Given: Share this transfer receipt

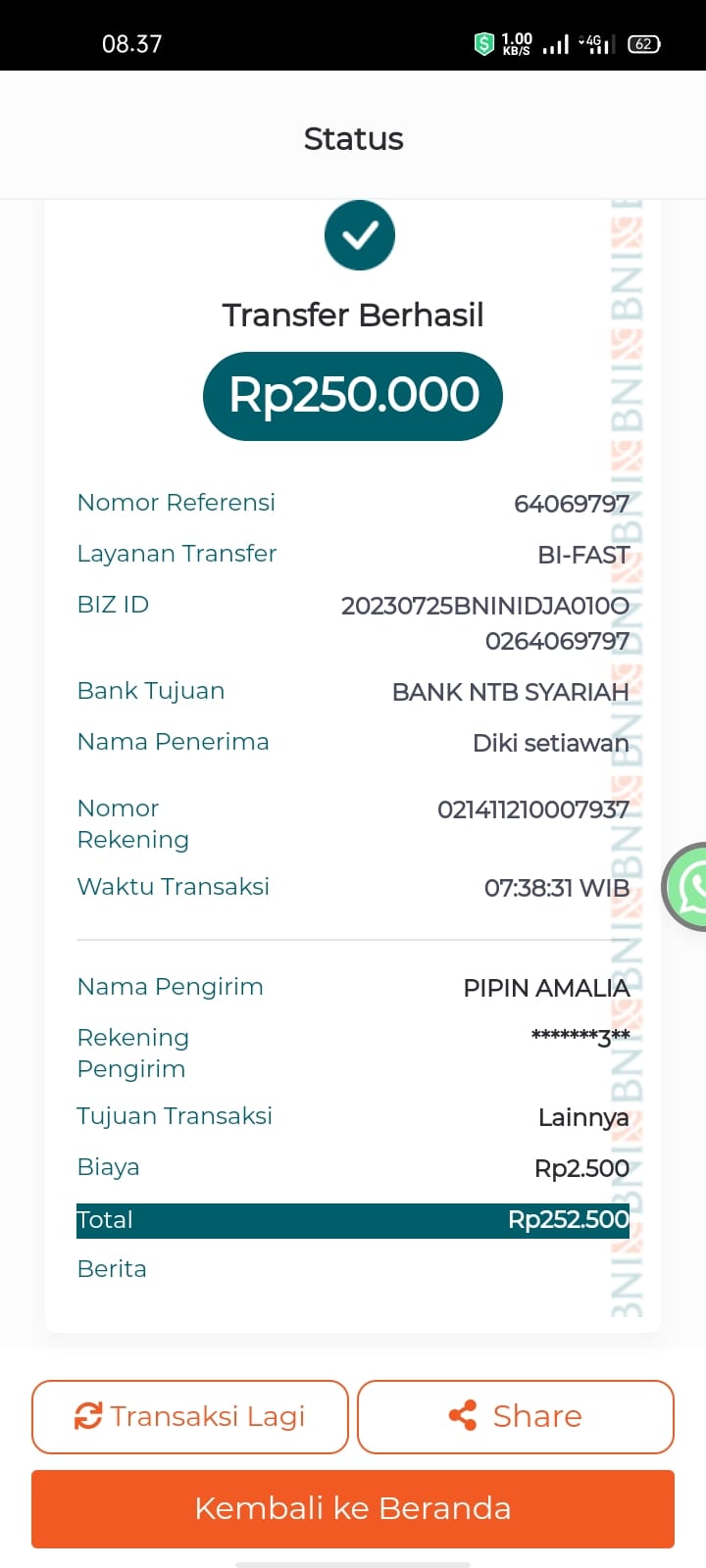Looking at the screenshot, I should coord(516,1416).
